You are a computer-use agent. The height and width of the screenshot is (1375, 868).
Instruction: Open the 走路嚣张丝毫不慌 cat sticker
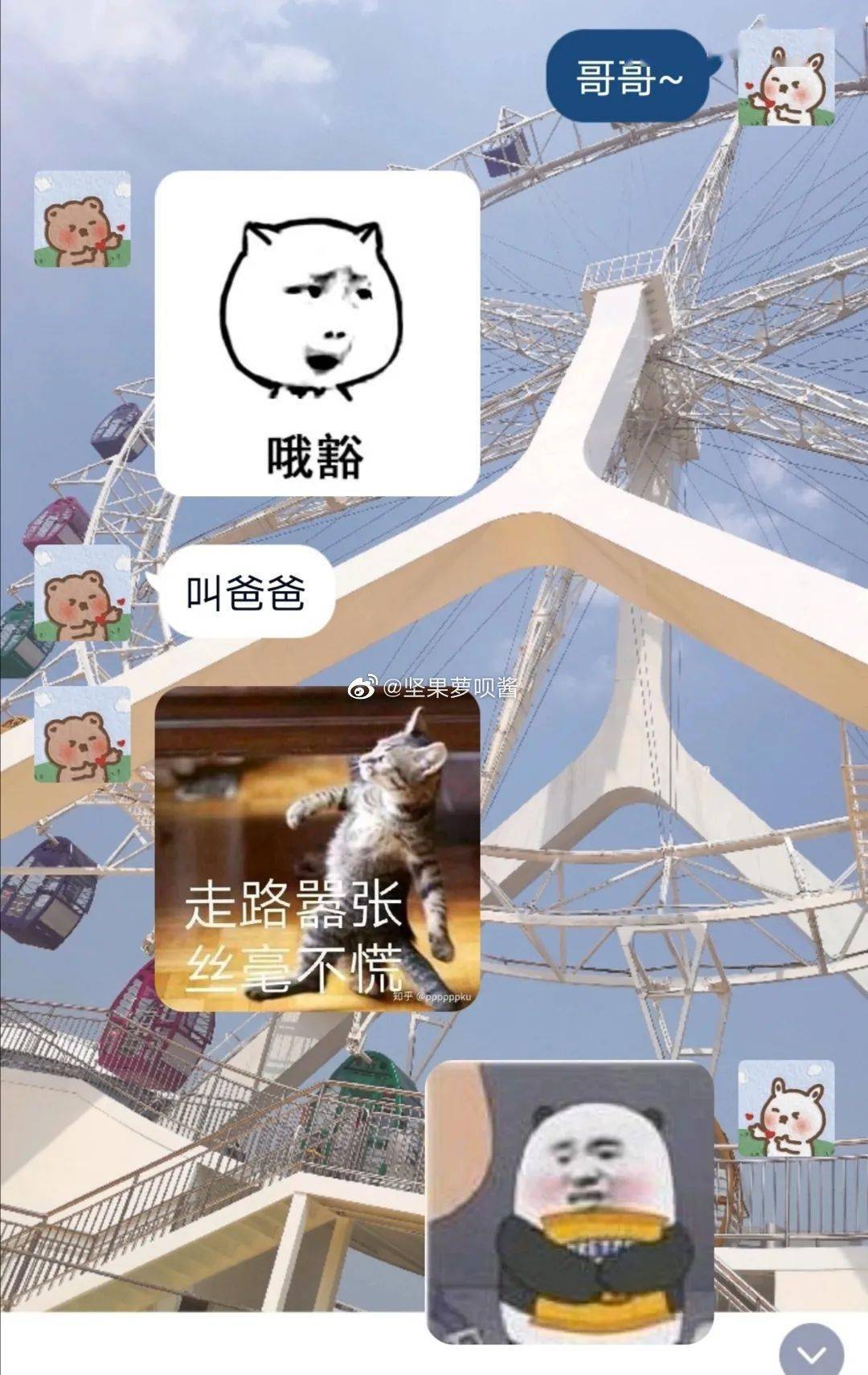317,850
